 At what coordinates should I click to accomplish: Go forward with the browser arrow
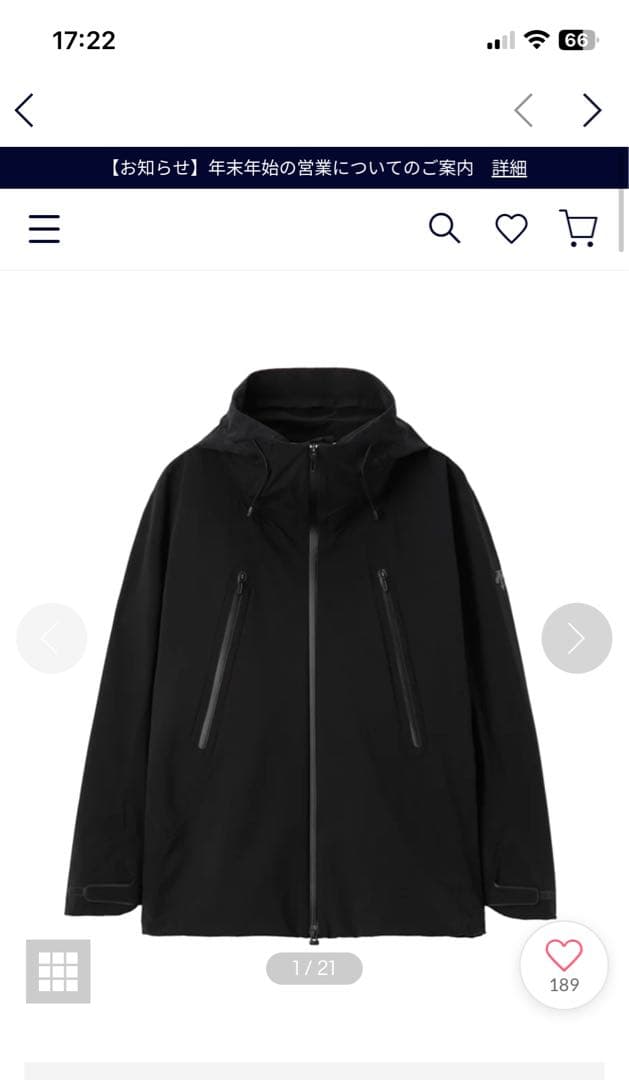[x=592, y=110]
